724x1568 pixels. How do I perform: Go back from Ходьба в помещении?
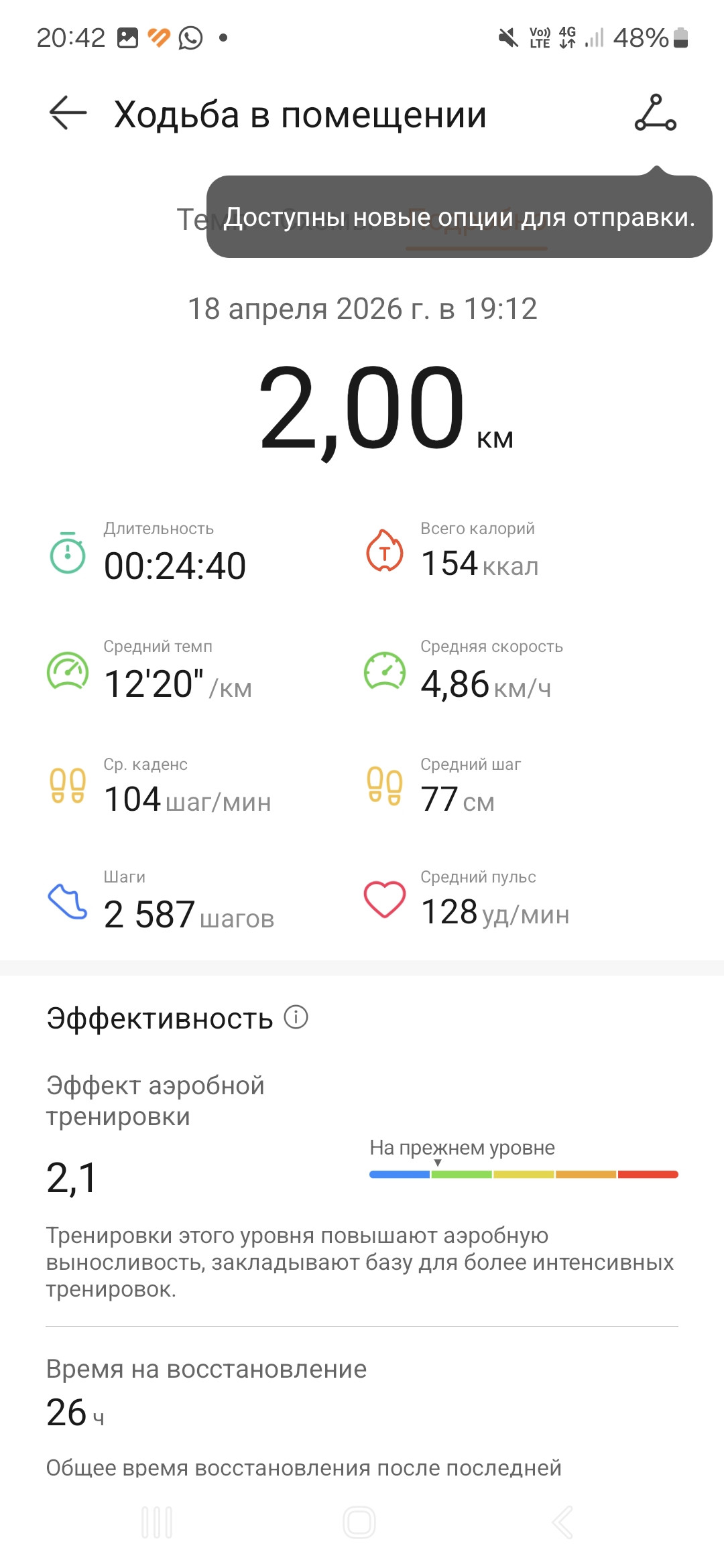(68, 113)
